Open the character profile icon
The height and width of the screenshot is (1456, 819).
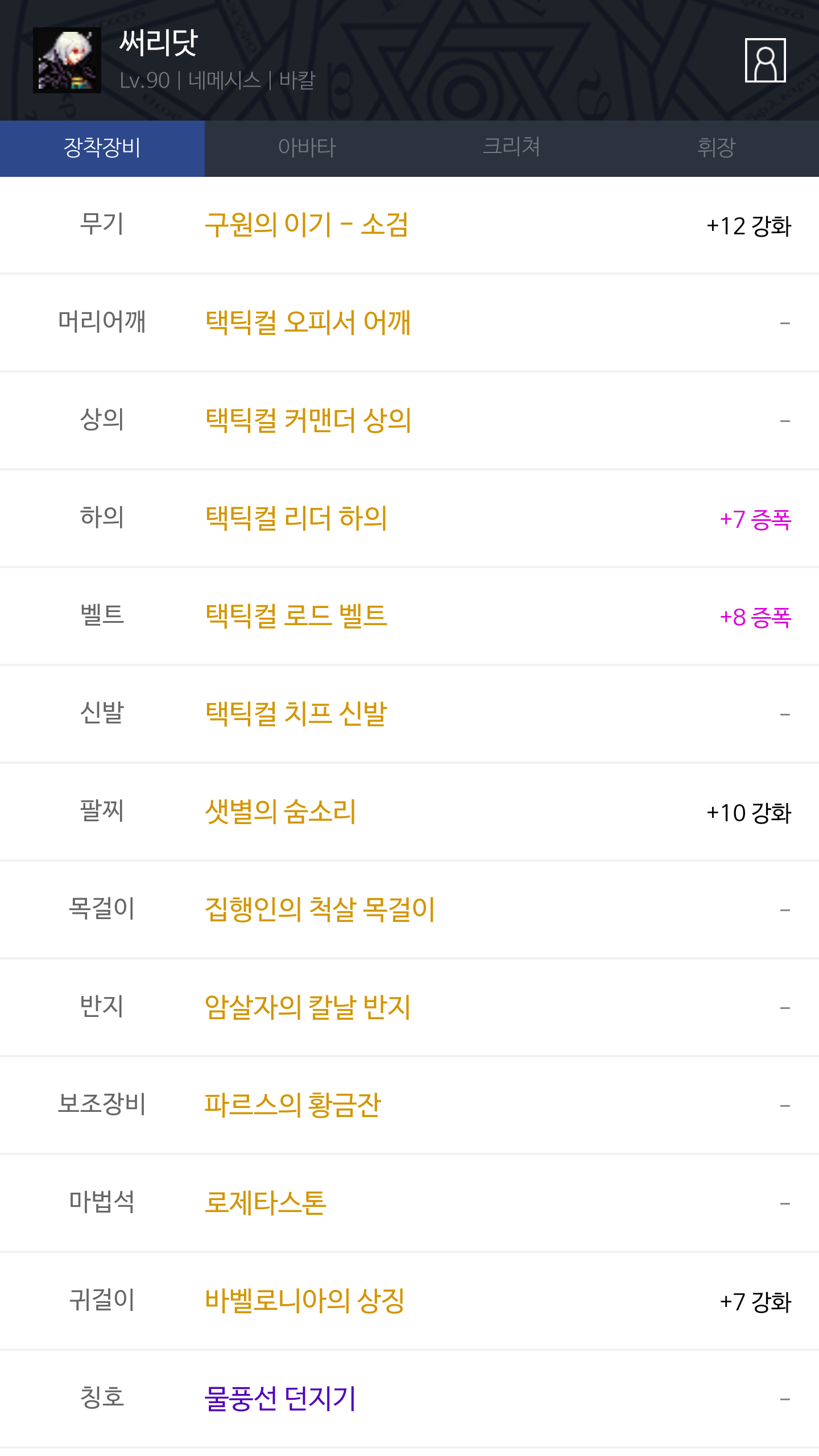click(765, 60)
